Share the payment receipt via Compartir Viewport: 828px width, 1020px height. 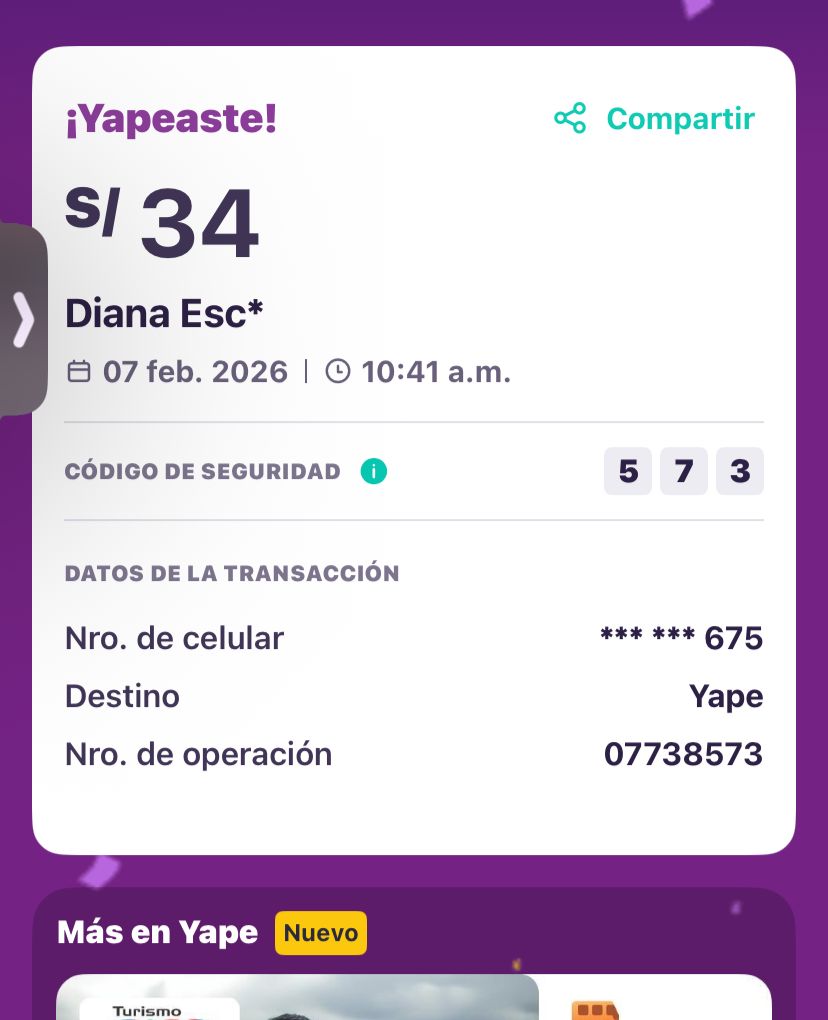click(x=655, y=119)
